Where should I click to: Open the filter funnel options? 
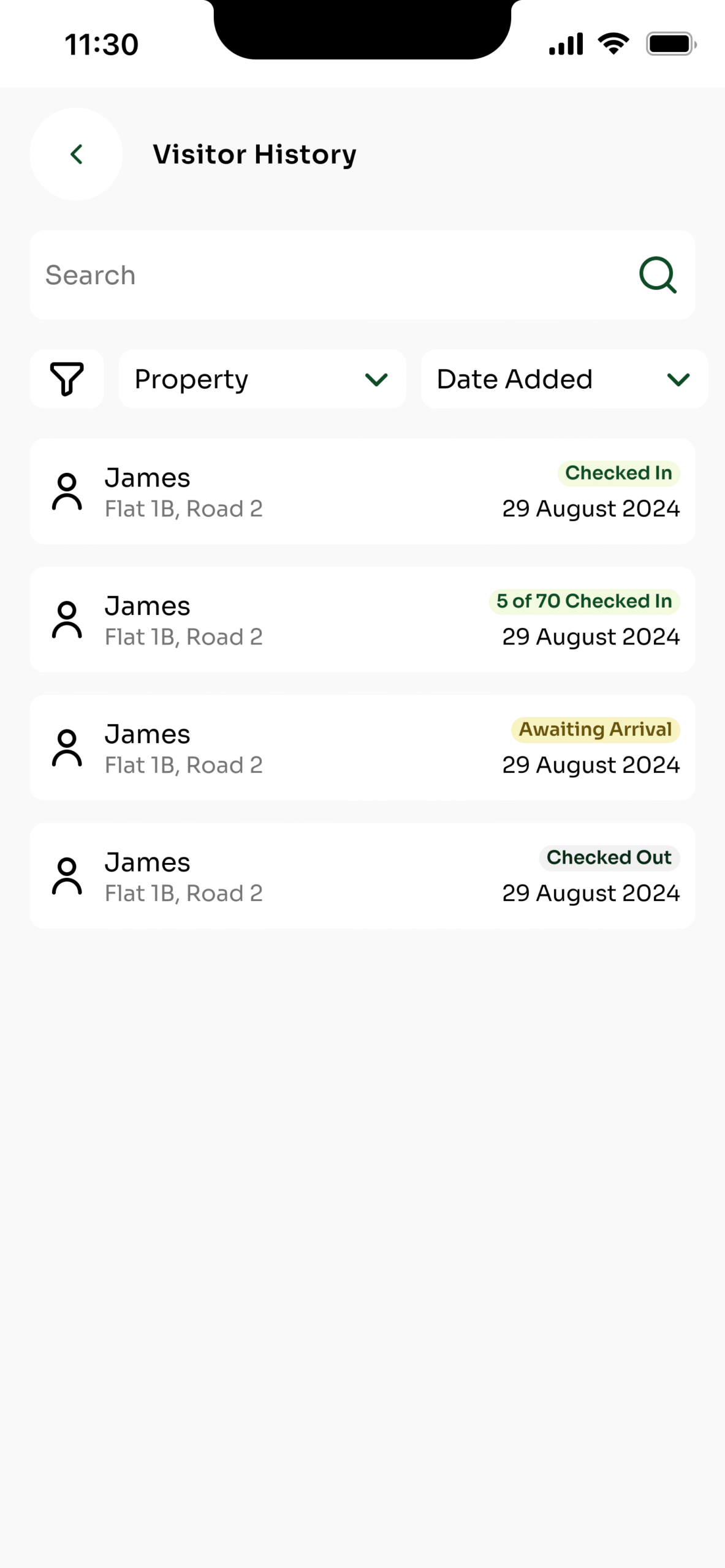[67, 379]
